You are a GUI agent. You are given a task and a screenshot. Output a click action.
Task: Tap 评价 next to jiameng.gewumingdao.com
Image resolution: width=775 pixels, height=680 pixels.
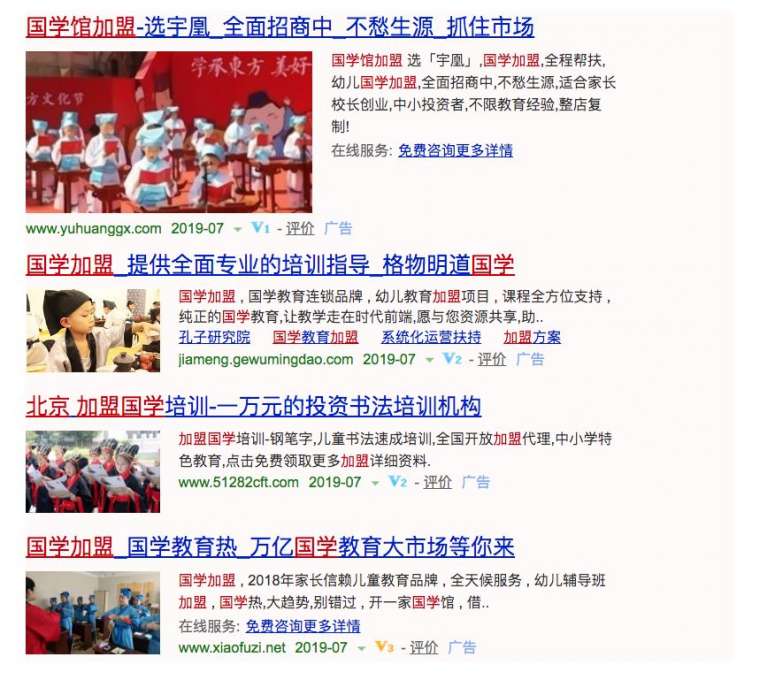coord(491,359)
